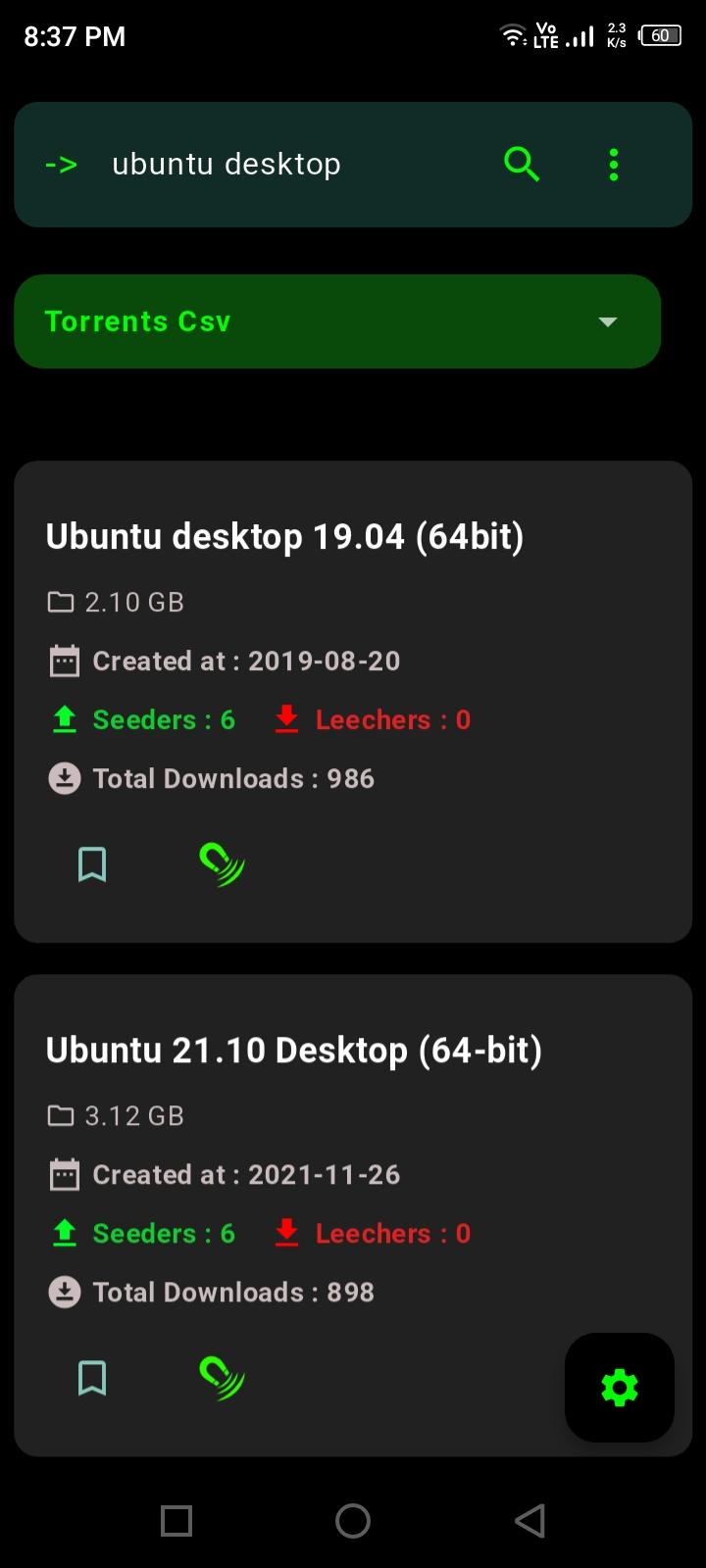Open magnet link for Ubuntu desktop 19.04
This screenshot has height=1568, width=706.
tap(222, 864)
